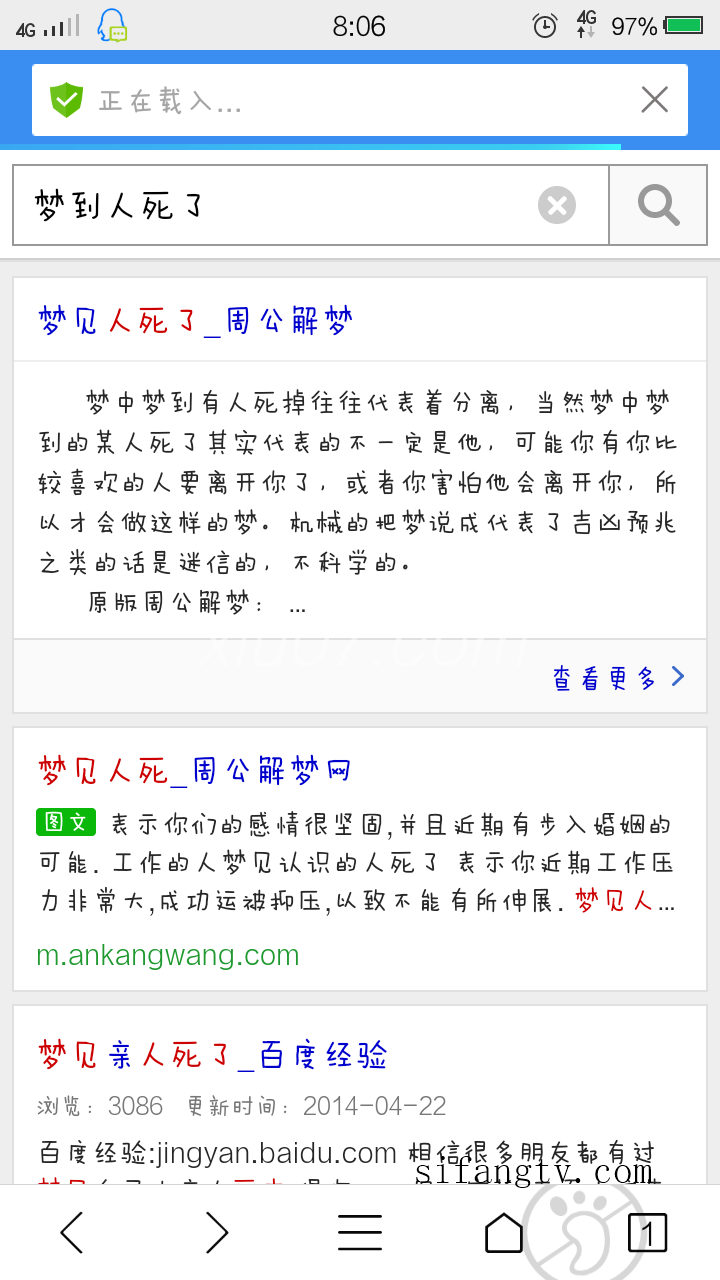Clear the search text 梦到人死了
Viewport: 720px width, 1280px height.
point(557,206)
